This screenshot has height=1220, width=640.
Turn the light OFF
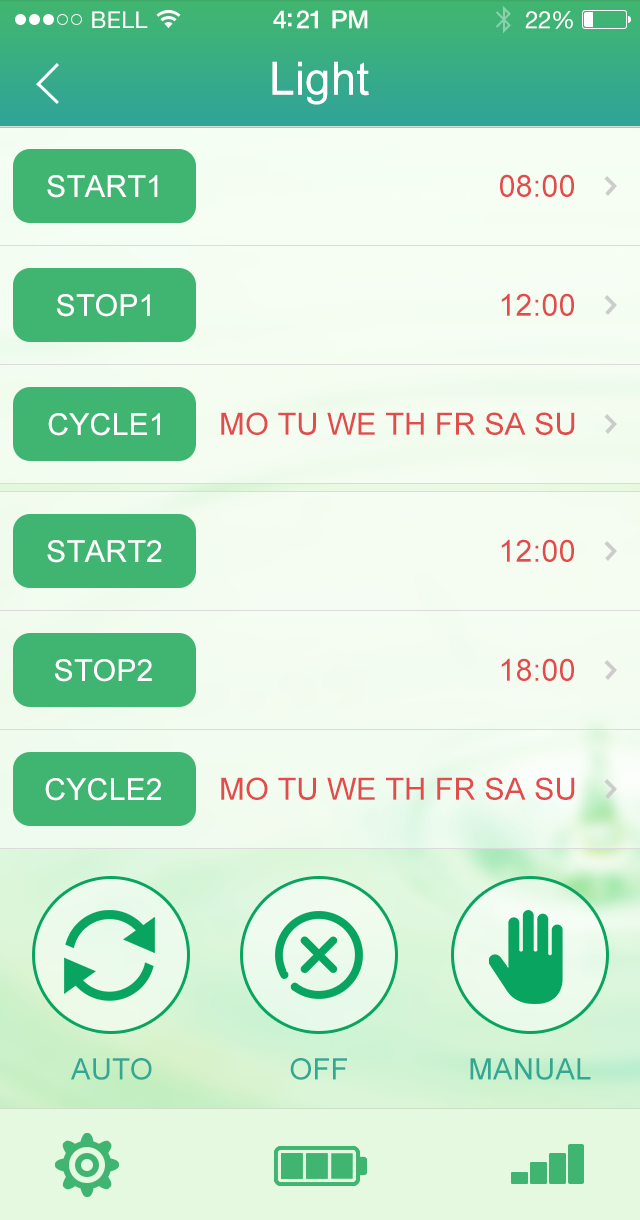click(x=318, y=955)
